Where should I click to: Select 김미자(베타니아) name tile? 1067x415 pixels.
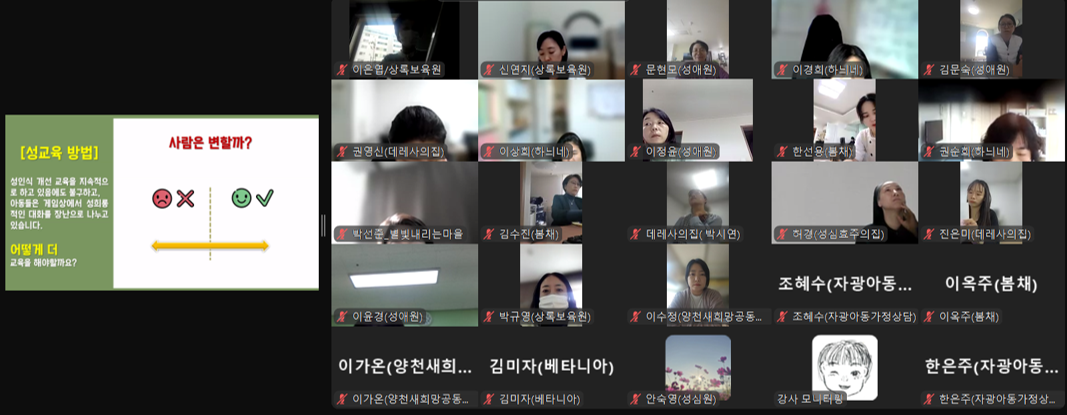(551, 367)
